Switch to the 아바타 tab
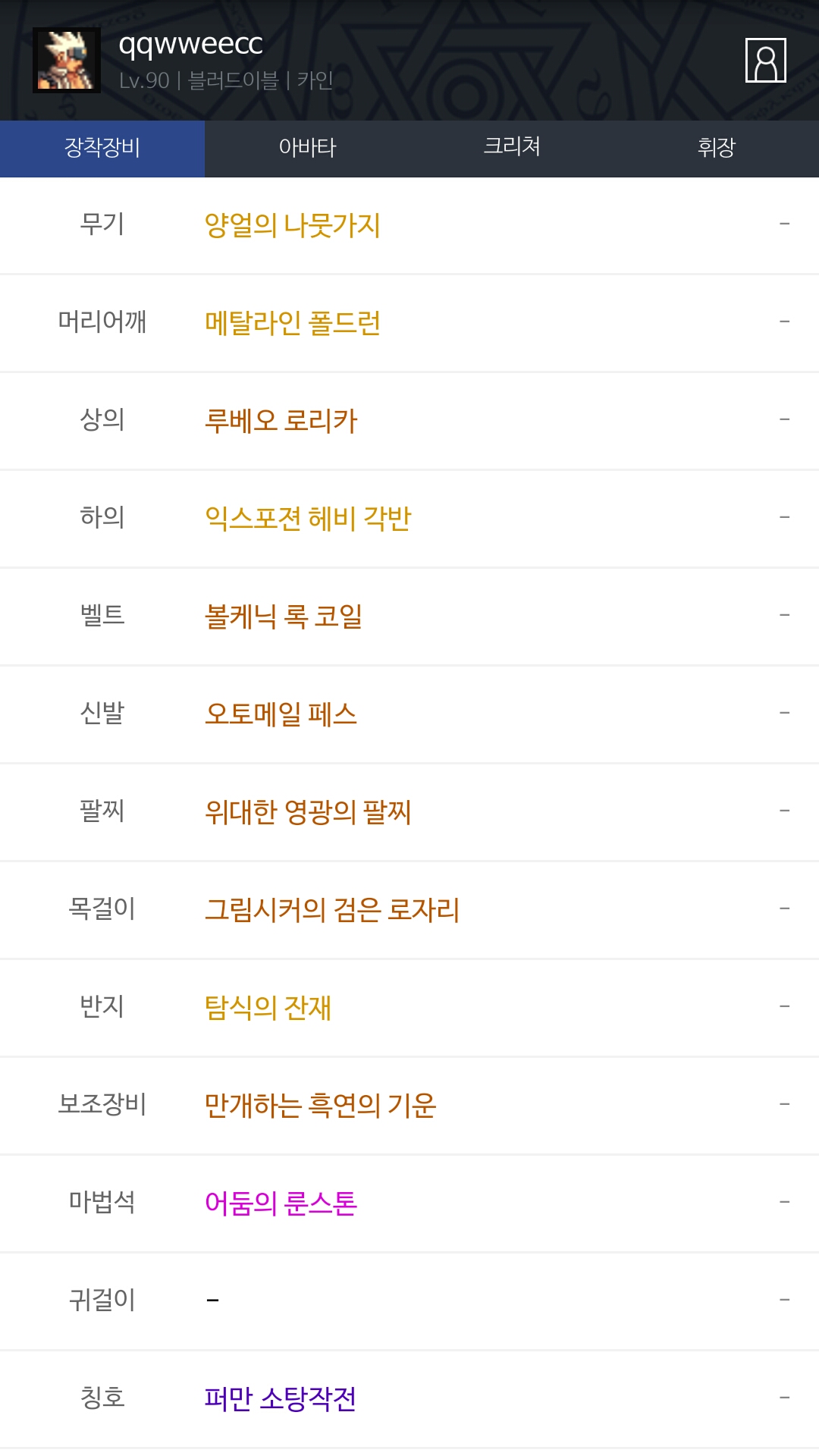 [x=307, y=148]
